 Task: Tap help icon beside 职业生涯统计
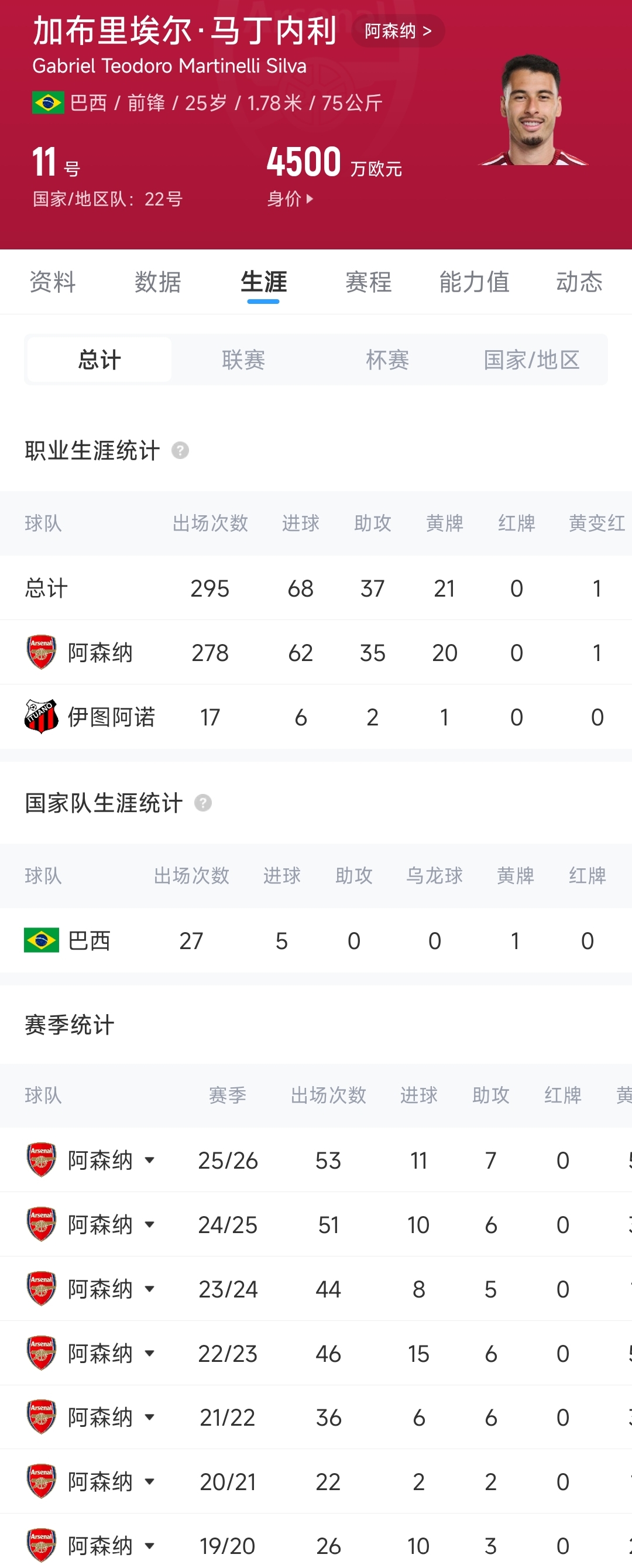180,450
